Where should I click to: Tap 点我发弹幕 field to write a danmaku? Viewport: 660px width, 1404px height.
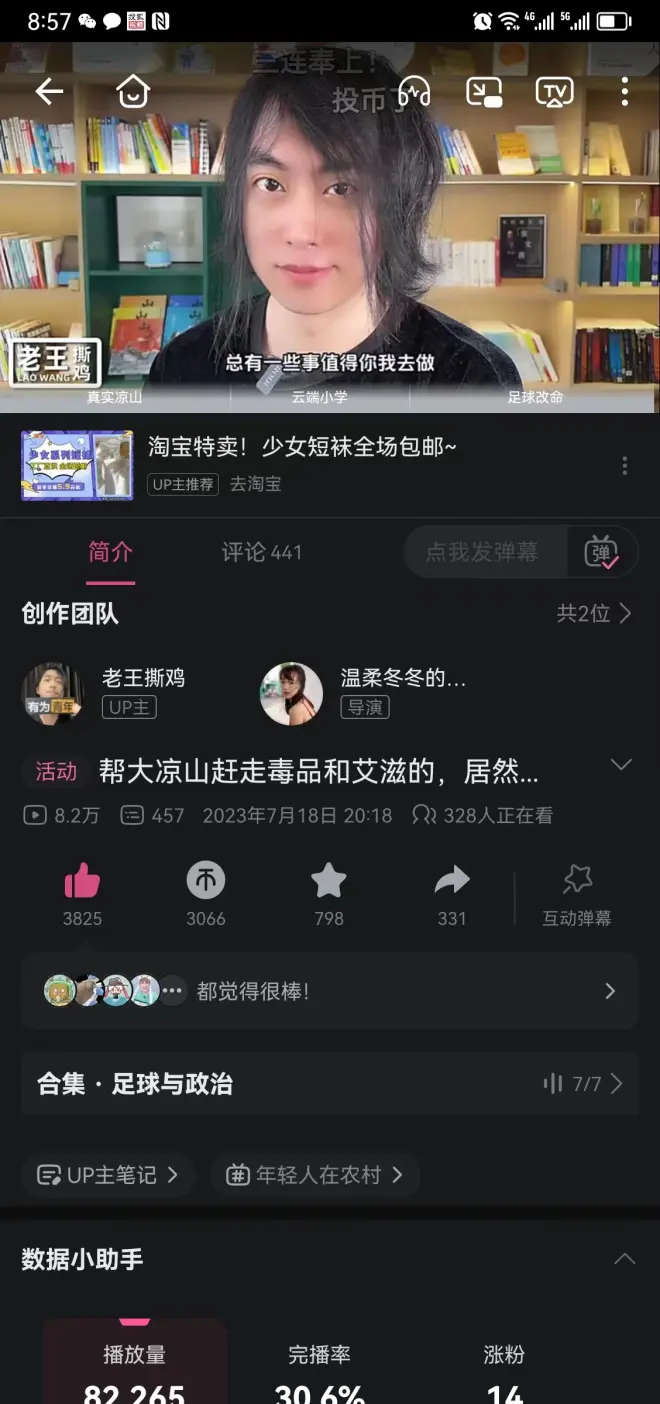click(483, 552)
